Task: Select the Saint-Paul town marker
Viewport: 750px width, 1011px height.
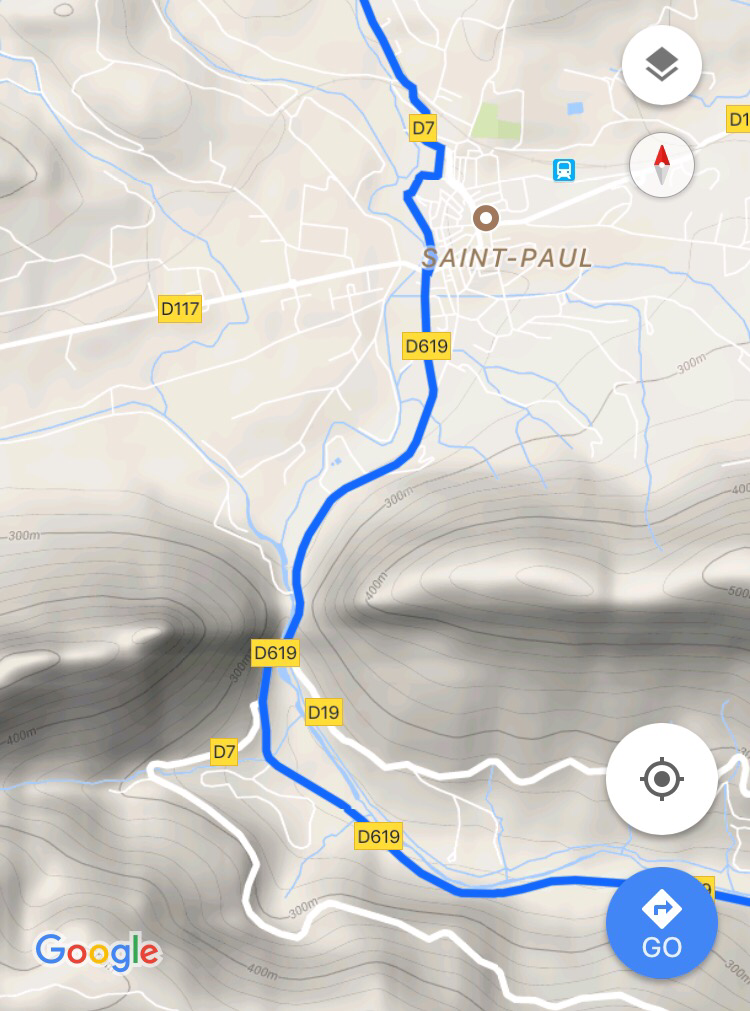Action: pyautogui.click(x=487, y=217)
